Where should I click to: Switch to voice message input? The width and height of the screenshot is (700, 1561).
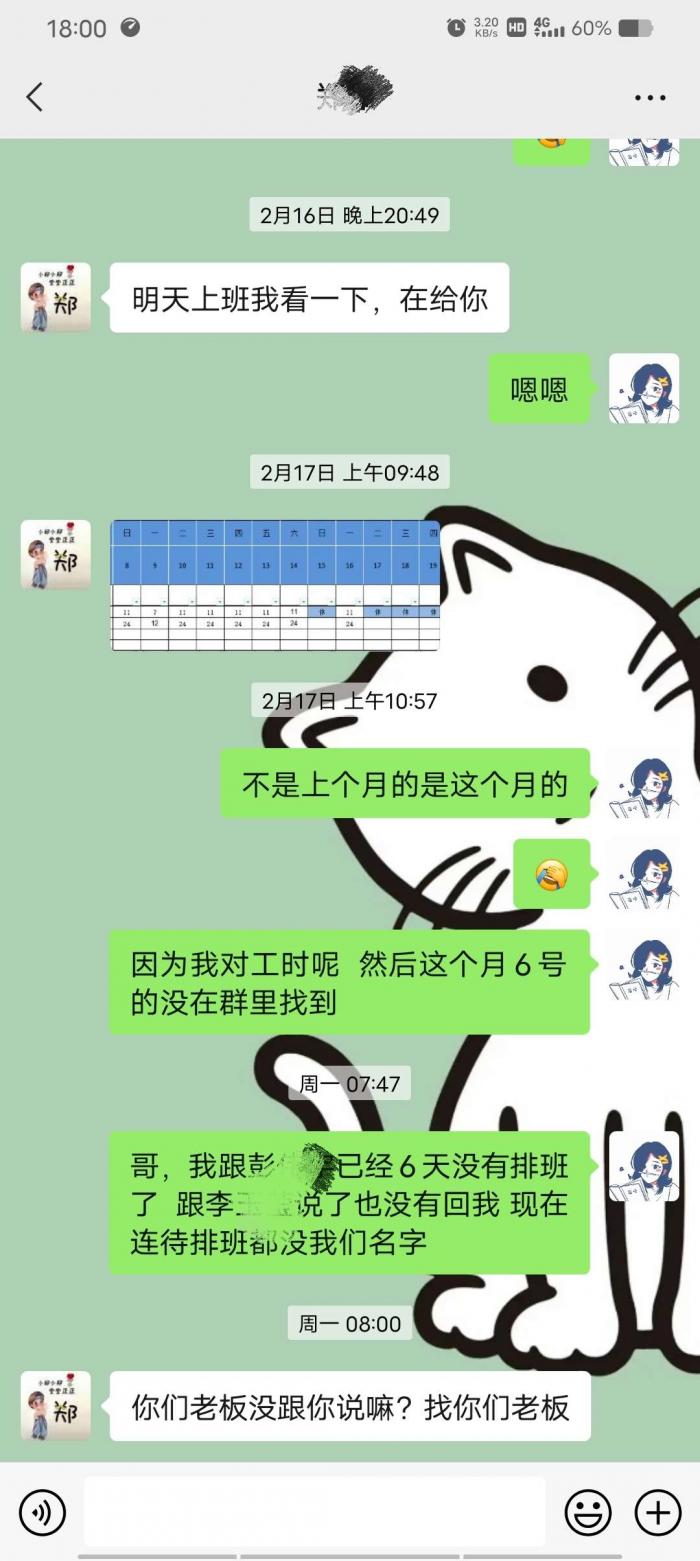tap(42, 1511)
